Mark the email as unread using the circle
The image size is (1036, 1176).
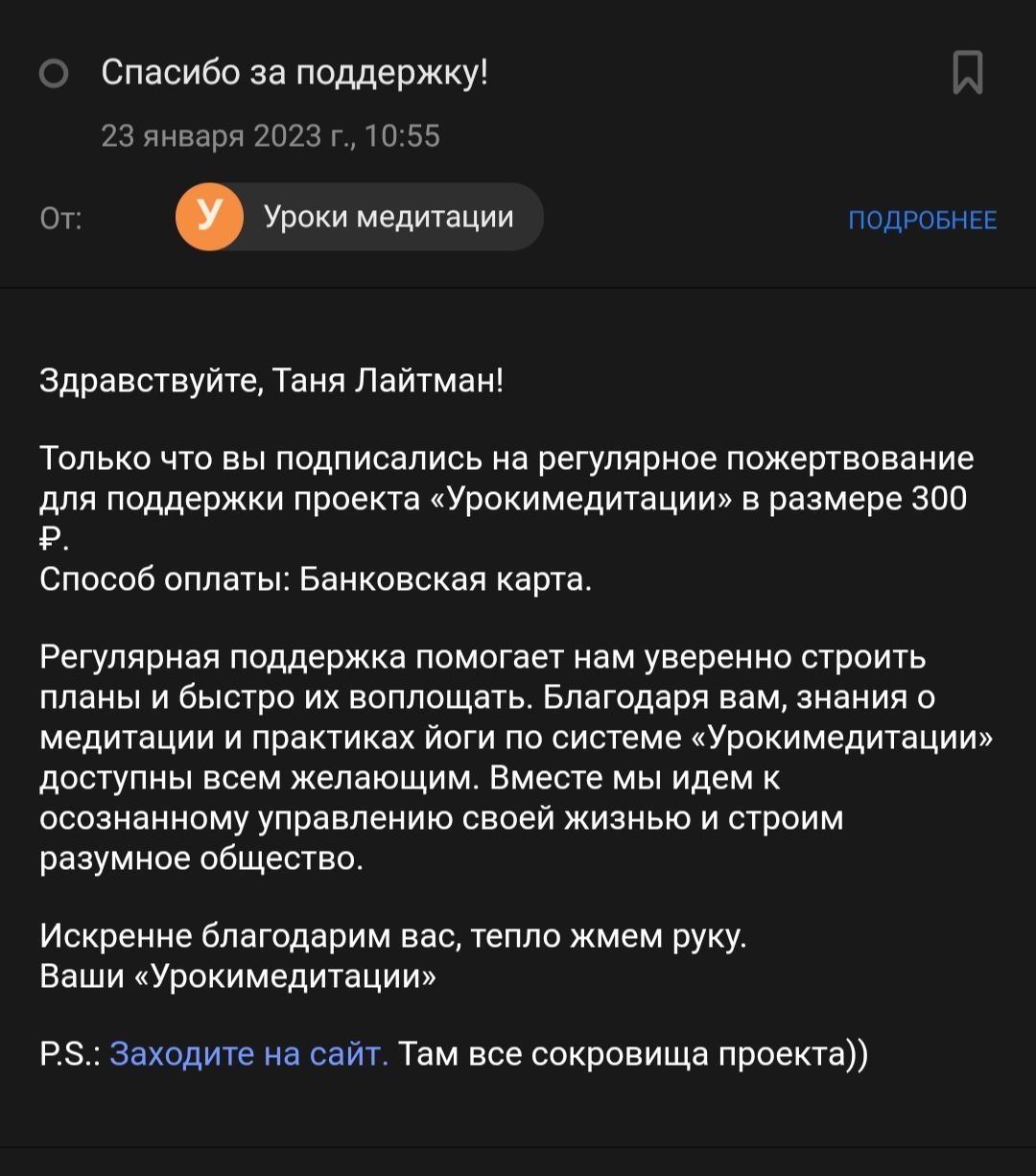(54, 74)
